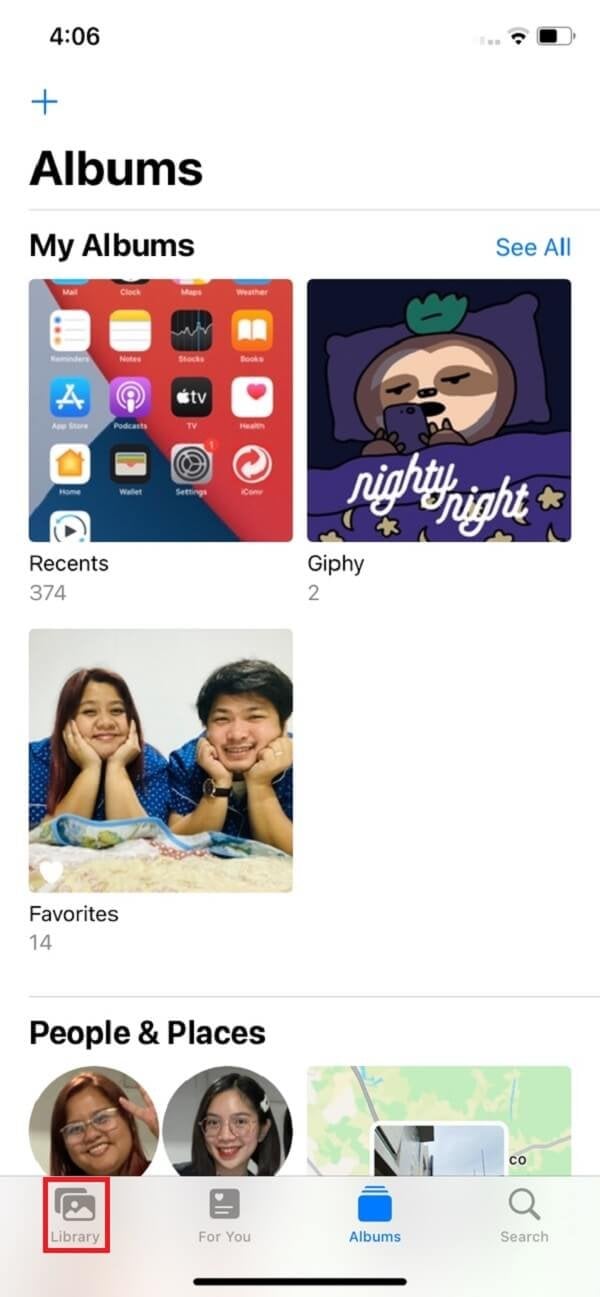The image size is (600, 1297).
Task: Open the Recents album
Action: pyautogui.click(x=161, y=410)
